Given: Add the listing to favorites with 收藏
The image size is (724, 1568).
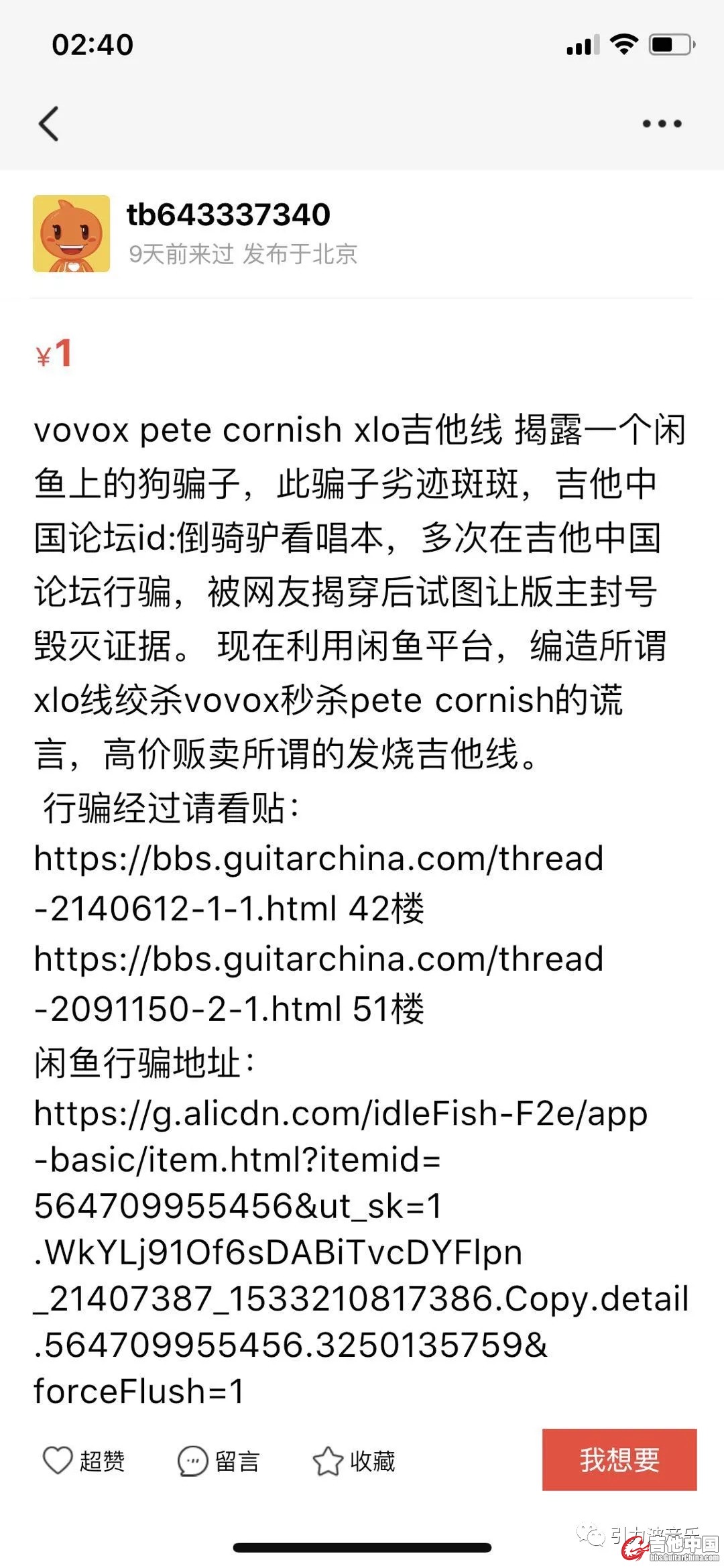Looking at the screenshot, I should tap(354, 1461).
